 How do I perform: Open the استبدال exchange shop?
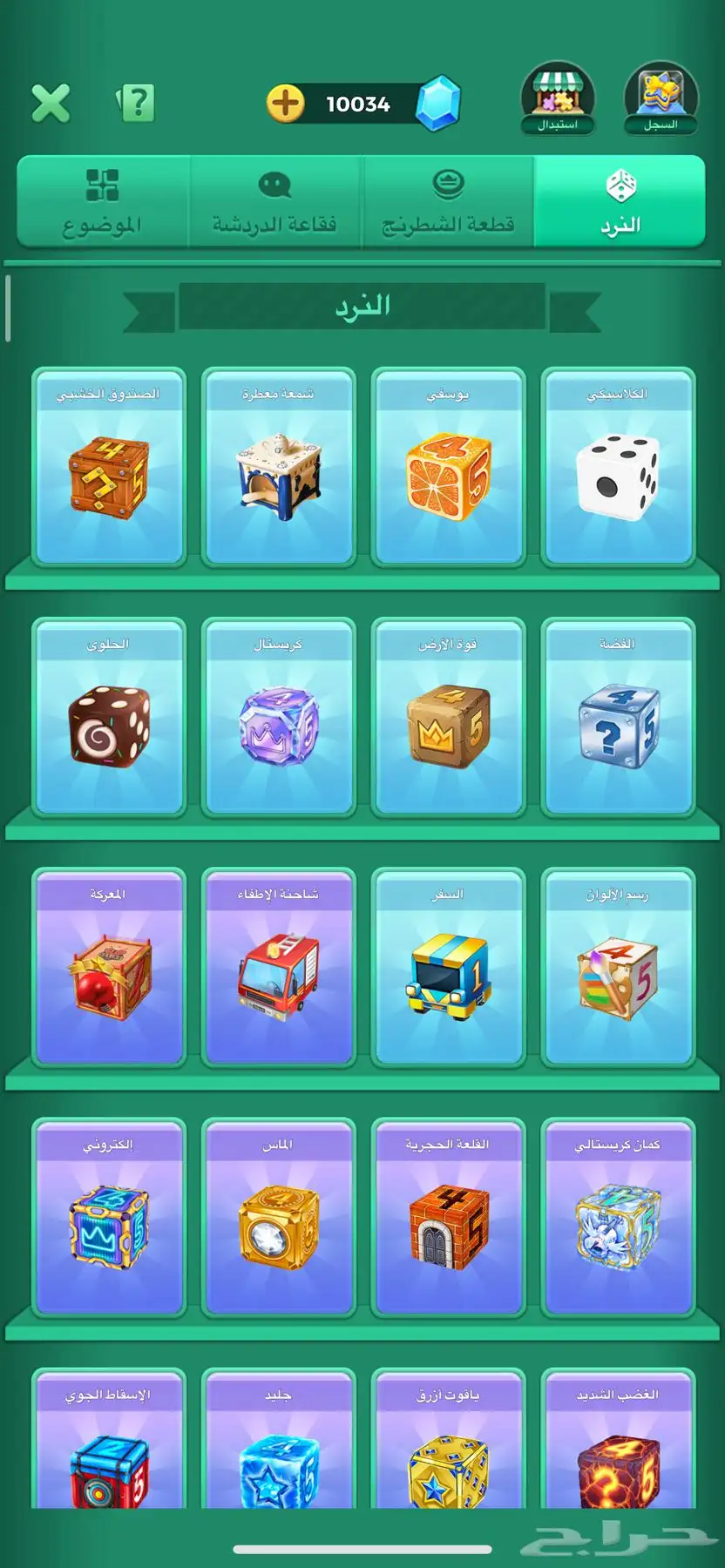click(557, 98)
